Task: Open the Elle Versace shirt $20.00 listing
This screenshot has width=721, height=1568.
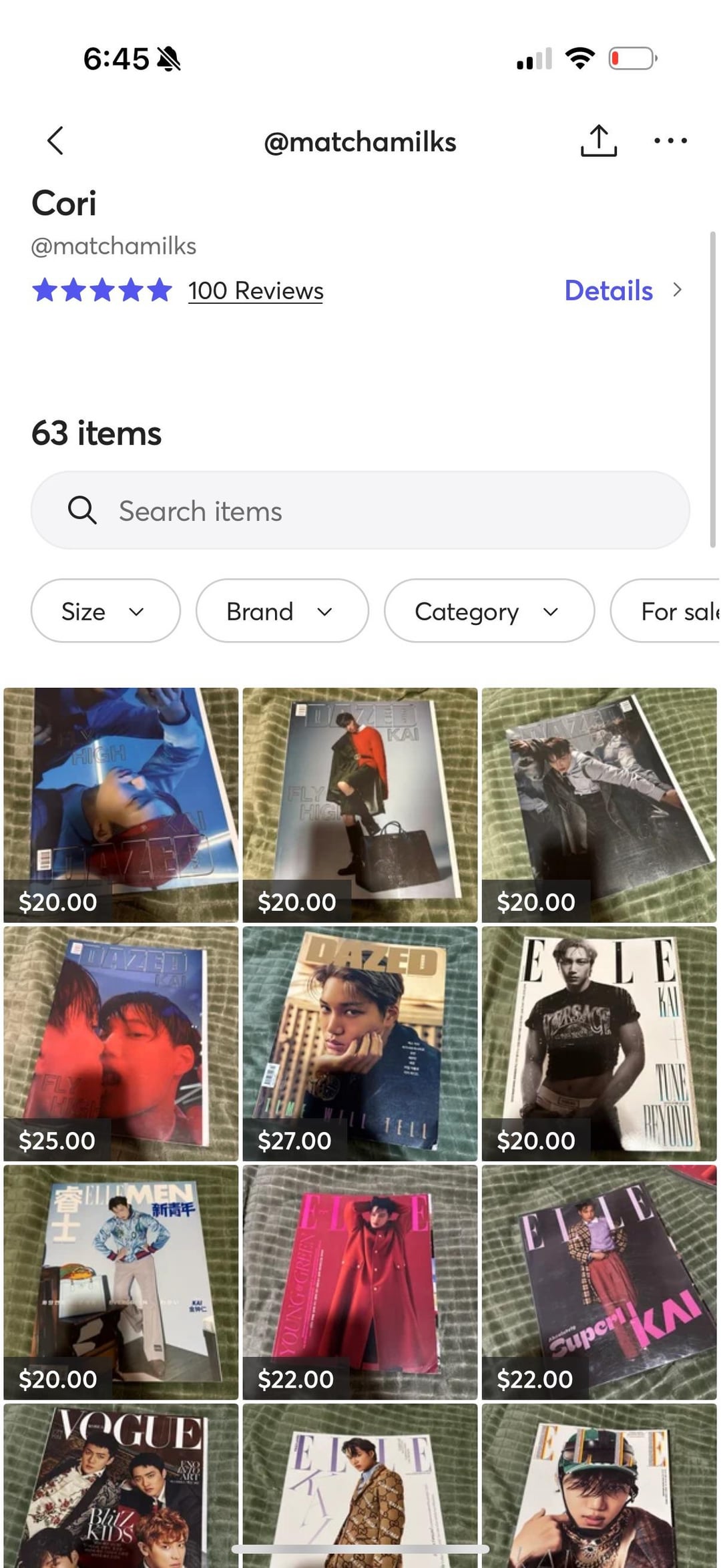Action: 599,1042
